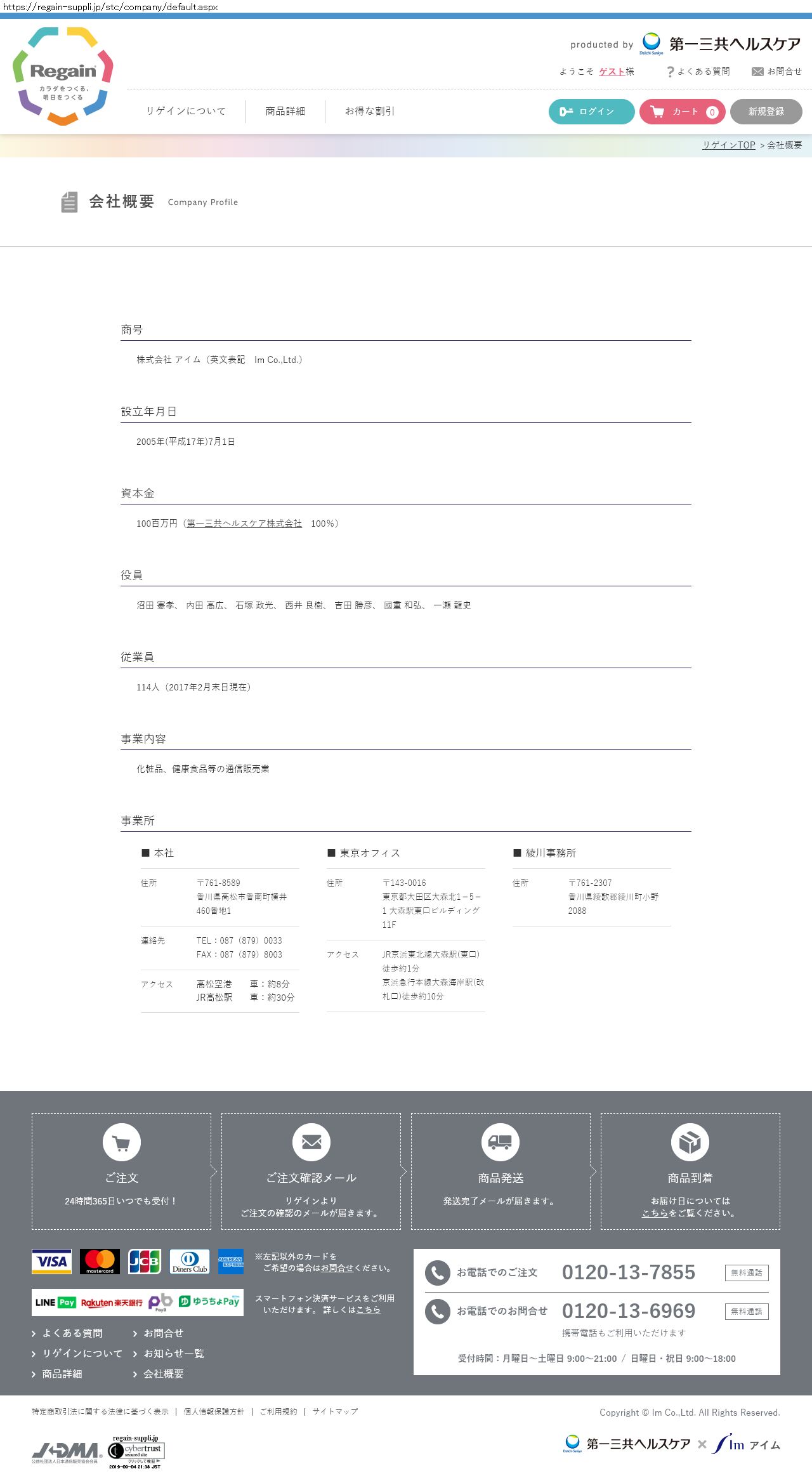The height and width of the screenshot is (1483, 812).
Task: Go to リゲインTOP via the breadcrumb
Action: pos(729,145)
